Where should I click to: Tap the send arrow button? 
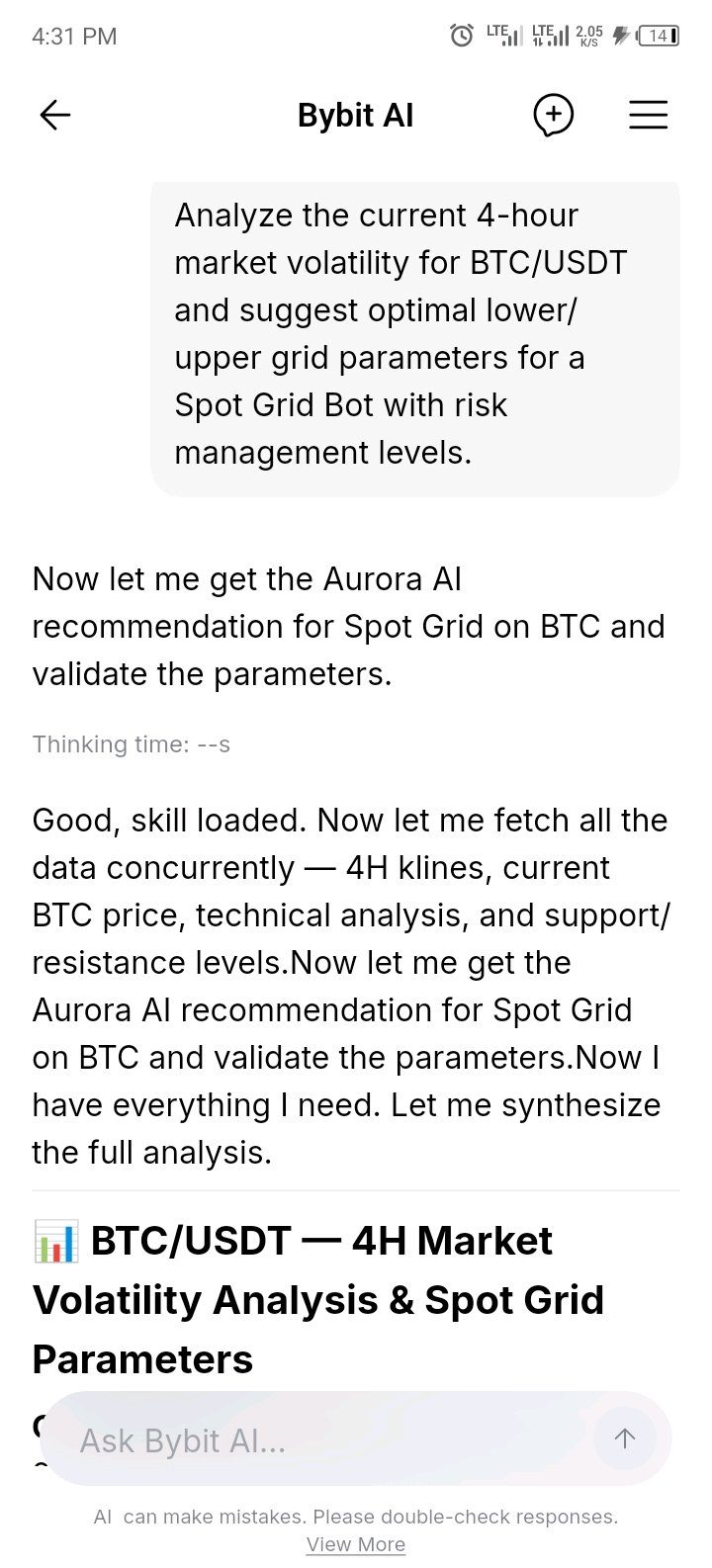624,1438
